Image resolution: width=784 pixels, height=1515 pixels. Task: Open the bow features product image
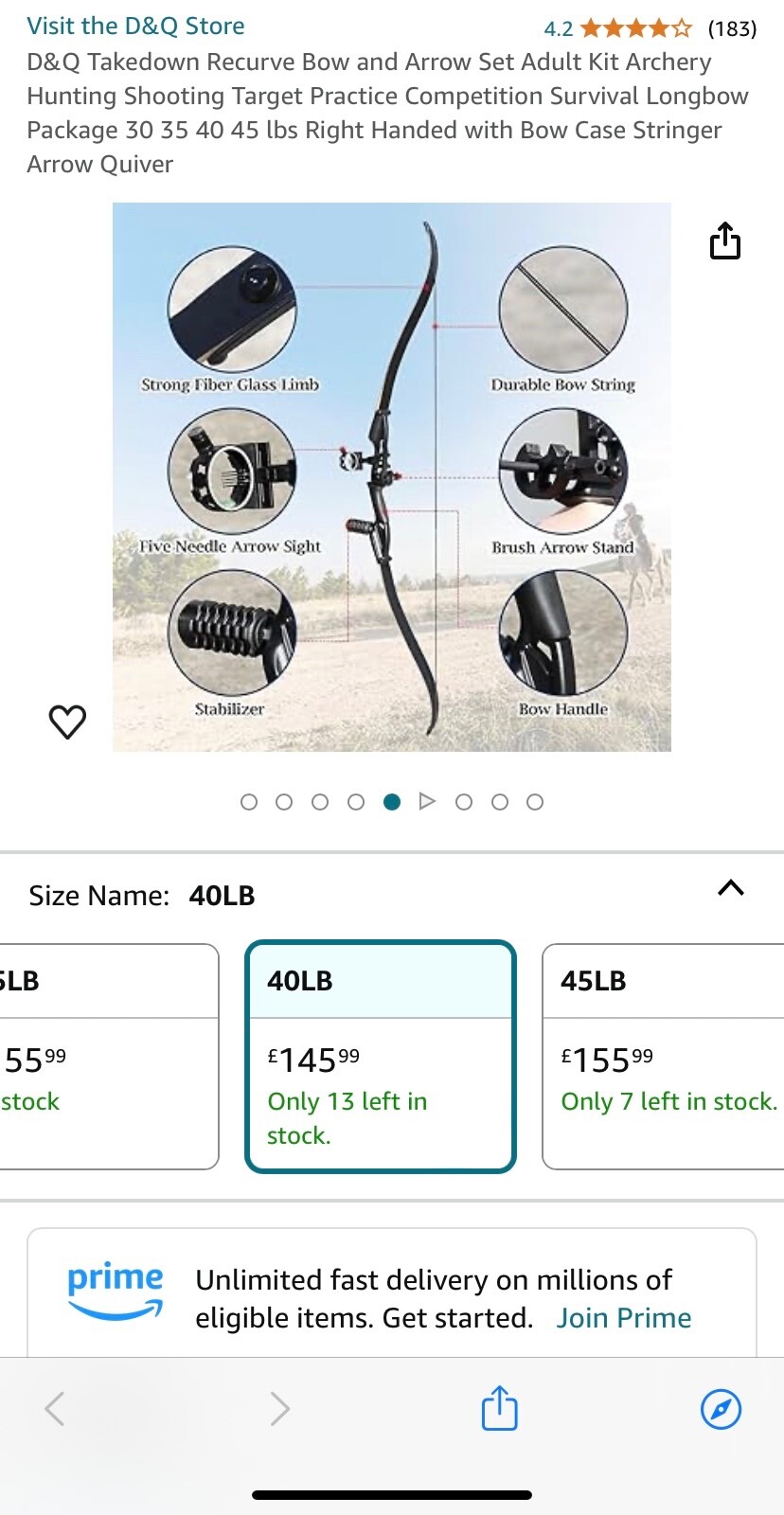pyautogui.click(x=391, y=476)
